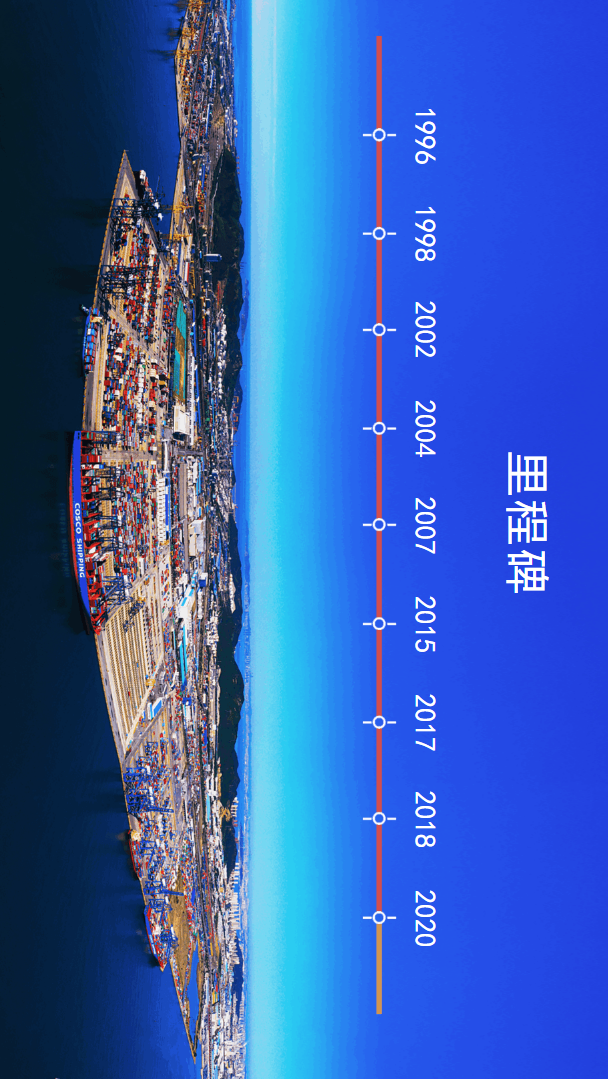Choose the 2007 milestone marker

(x=379, y=524)
